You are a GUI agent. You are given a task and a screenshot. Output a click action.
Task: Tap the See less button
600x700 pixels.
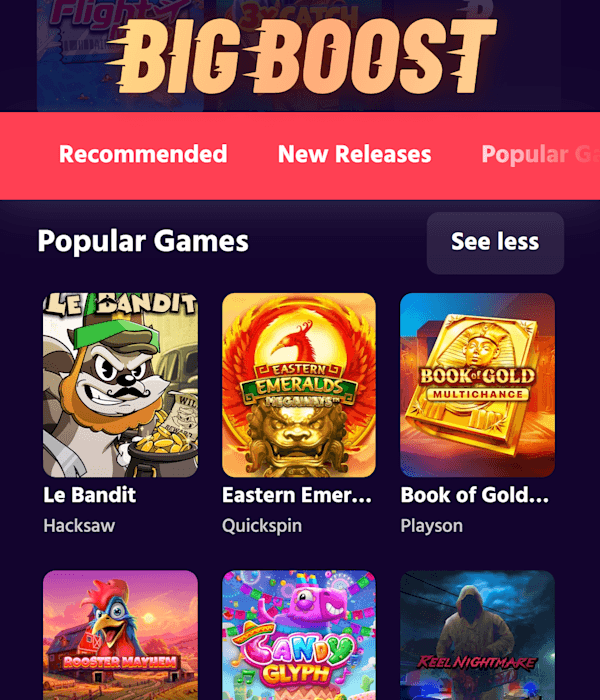495,242
